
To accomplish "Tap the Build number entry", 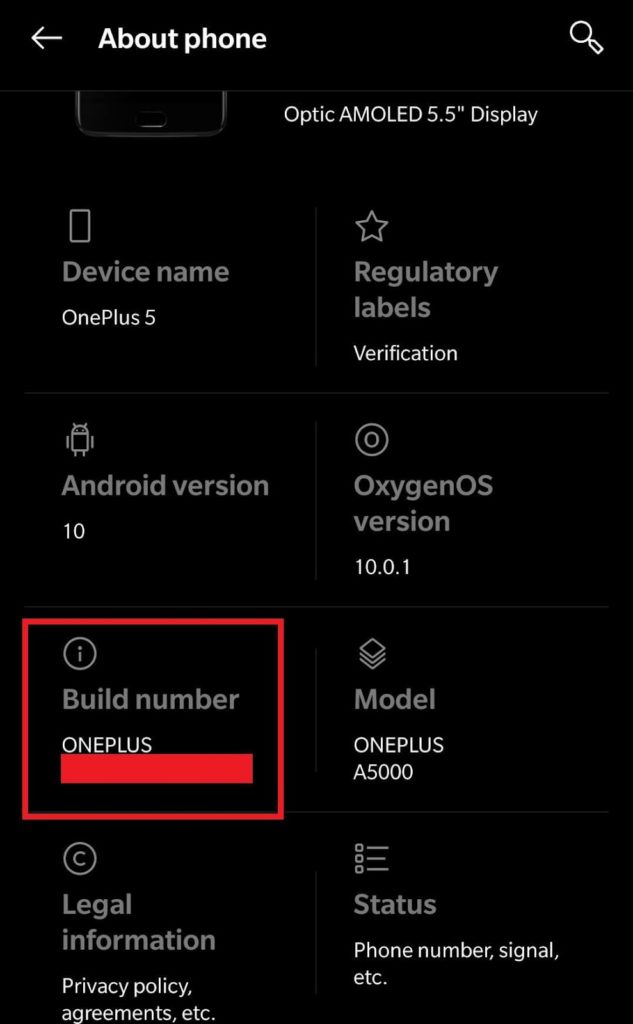I will point(151,700).
